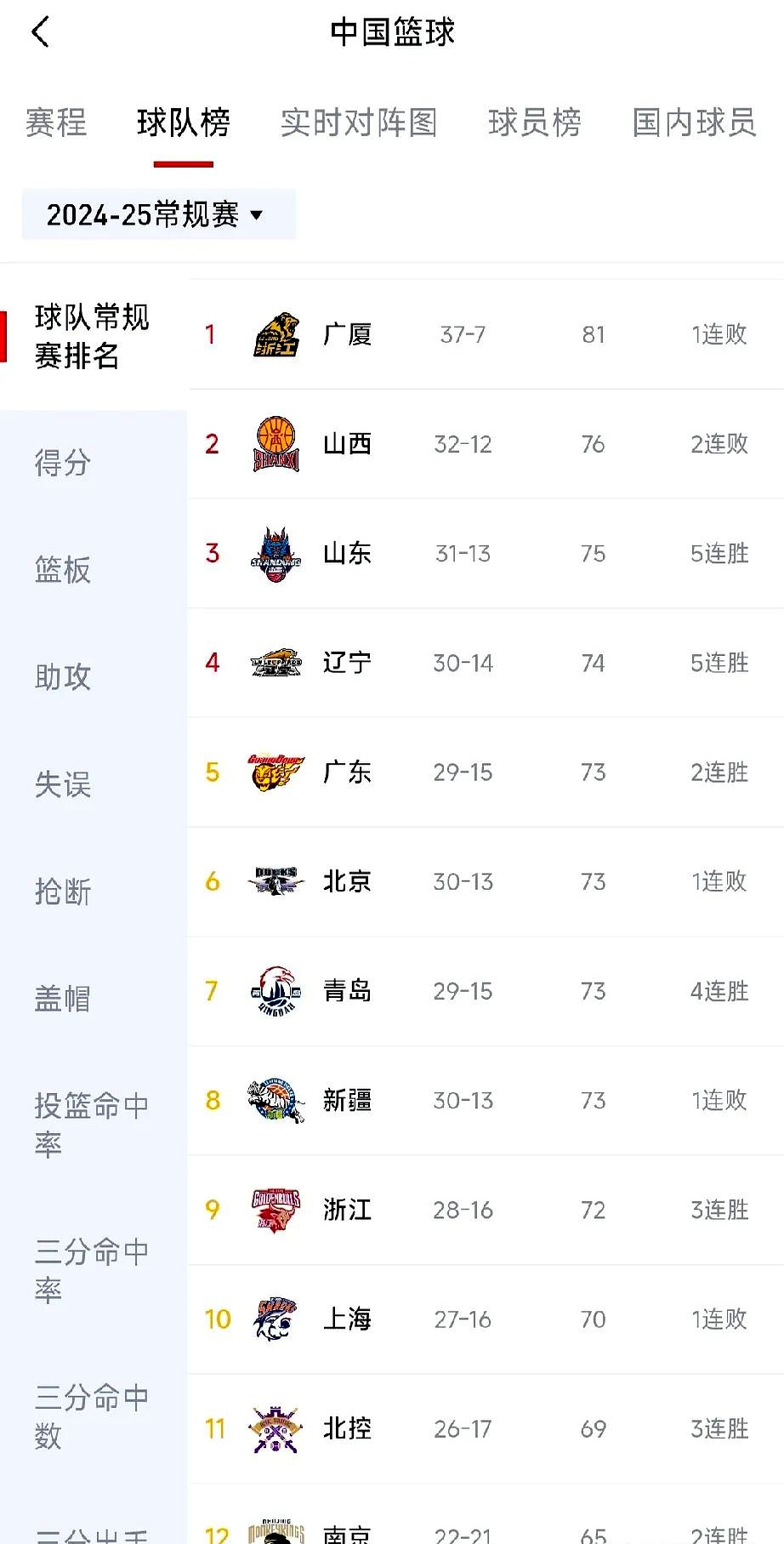Screen dimensions: 784x1544
Task: Select the 青岛 eagles team logo
Action: point(275,991)
